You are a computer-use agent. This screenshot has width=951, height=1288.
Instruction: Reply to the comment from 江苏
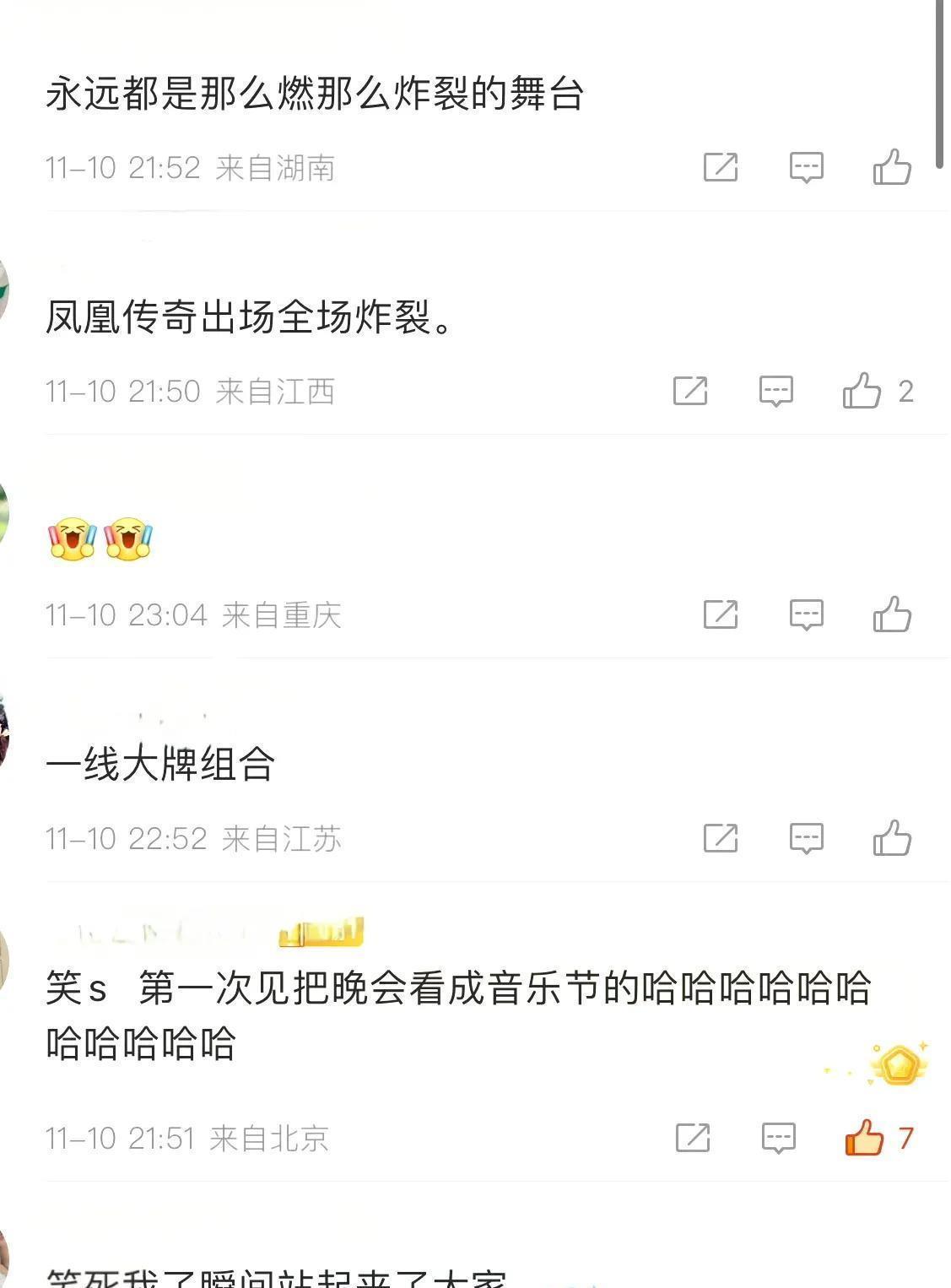pyautogui.click(x=806, y=838)
